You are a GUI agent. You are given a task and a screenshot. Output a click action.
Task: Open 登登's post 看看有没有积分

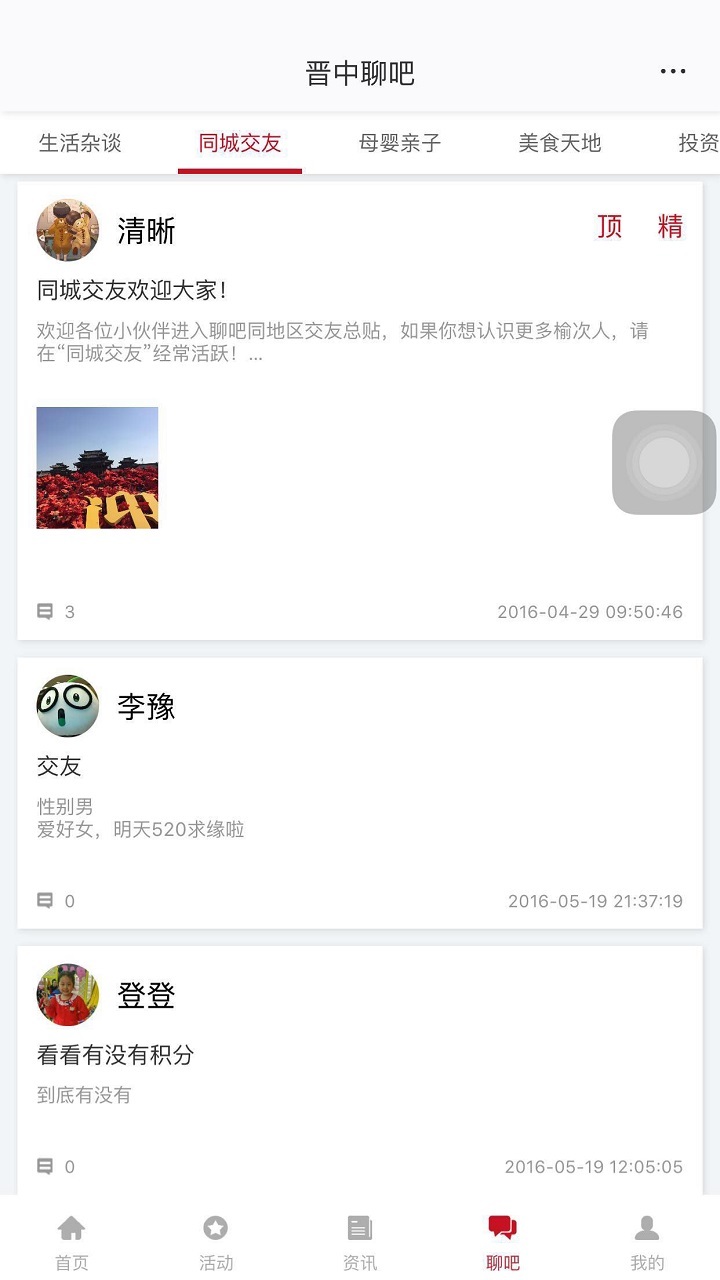(x=115, y=1055)
